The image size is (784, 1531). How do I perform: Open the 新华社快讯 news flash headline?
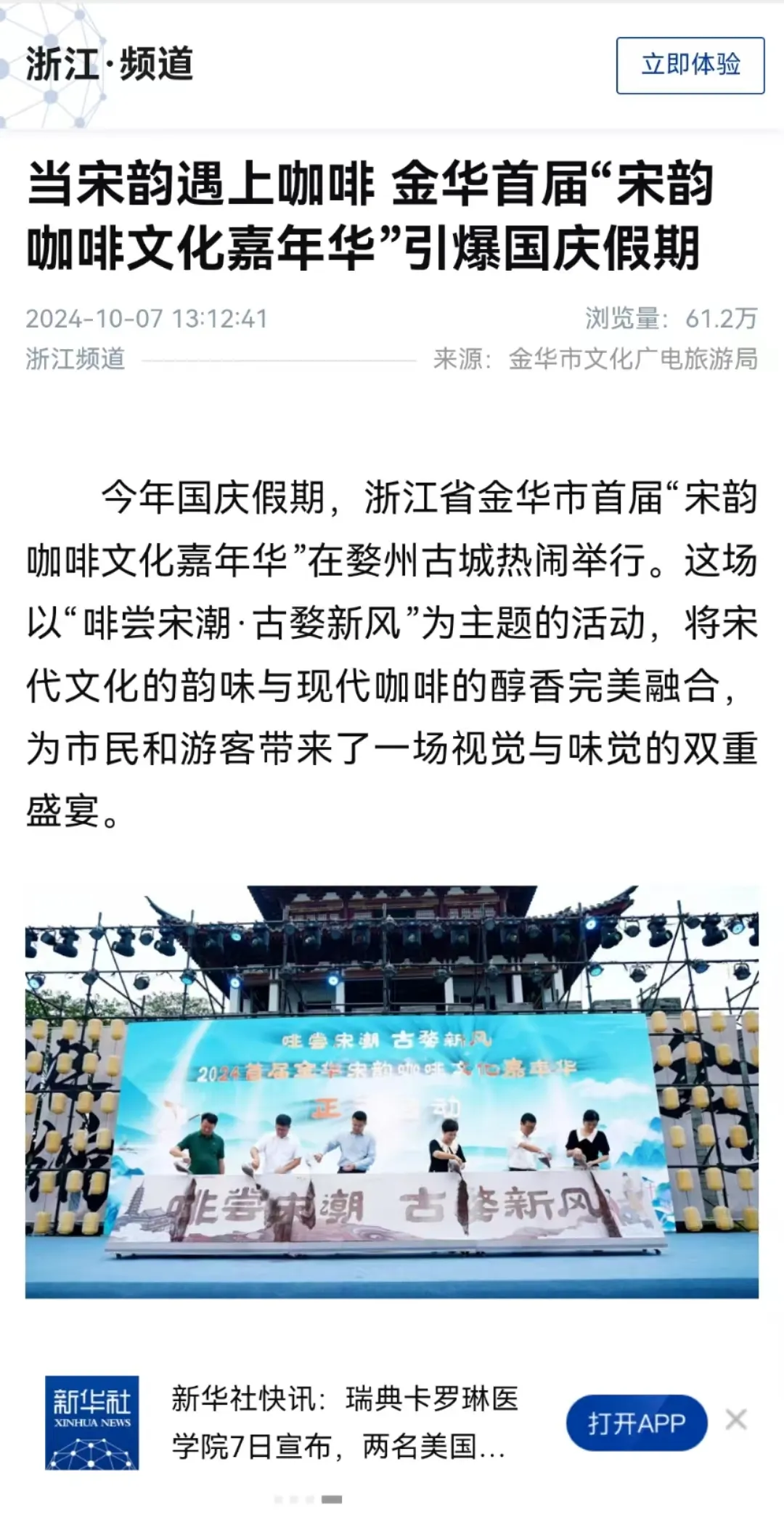[345, 1423]
